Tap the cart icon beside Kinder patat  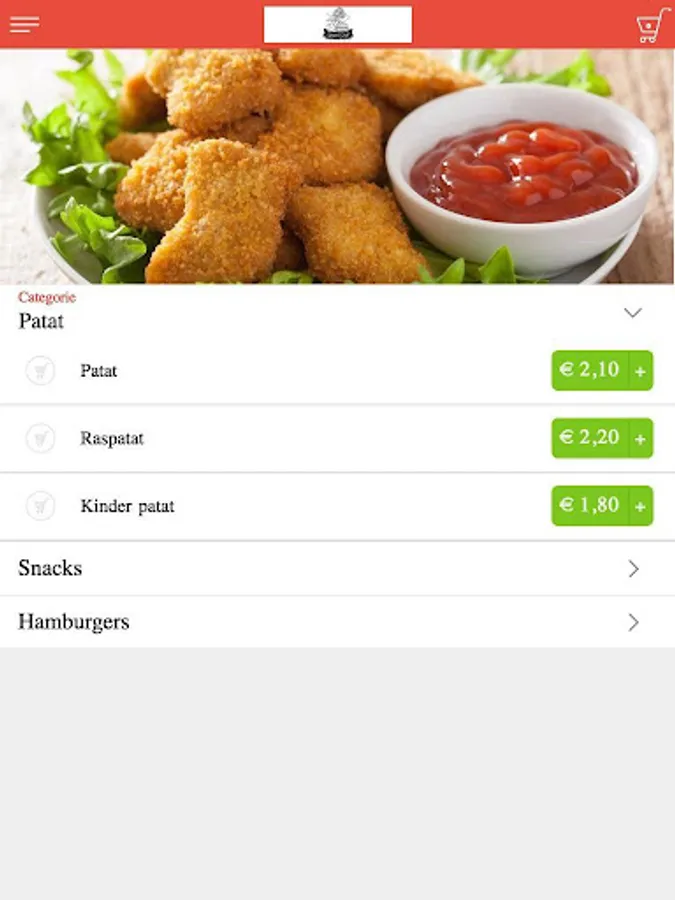pyautogui.click(x=40, y=506)
